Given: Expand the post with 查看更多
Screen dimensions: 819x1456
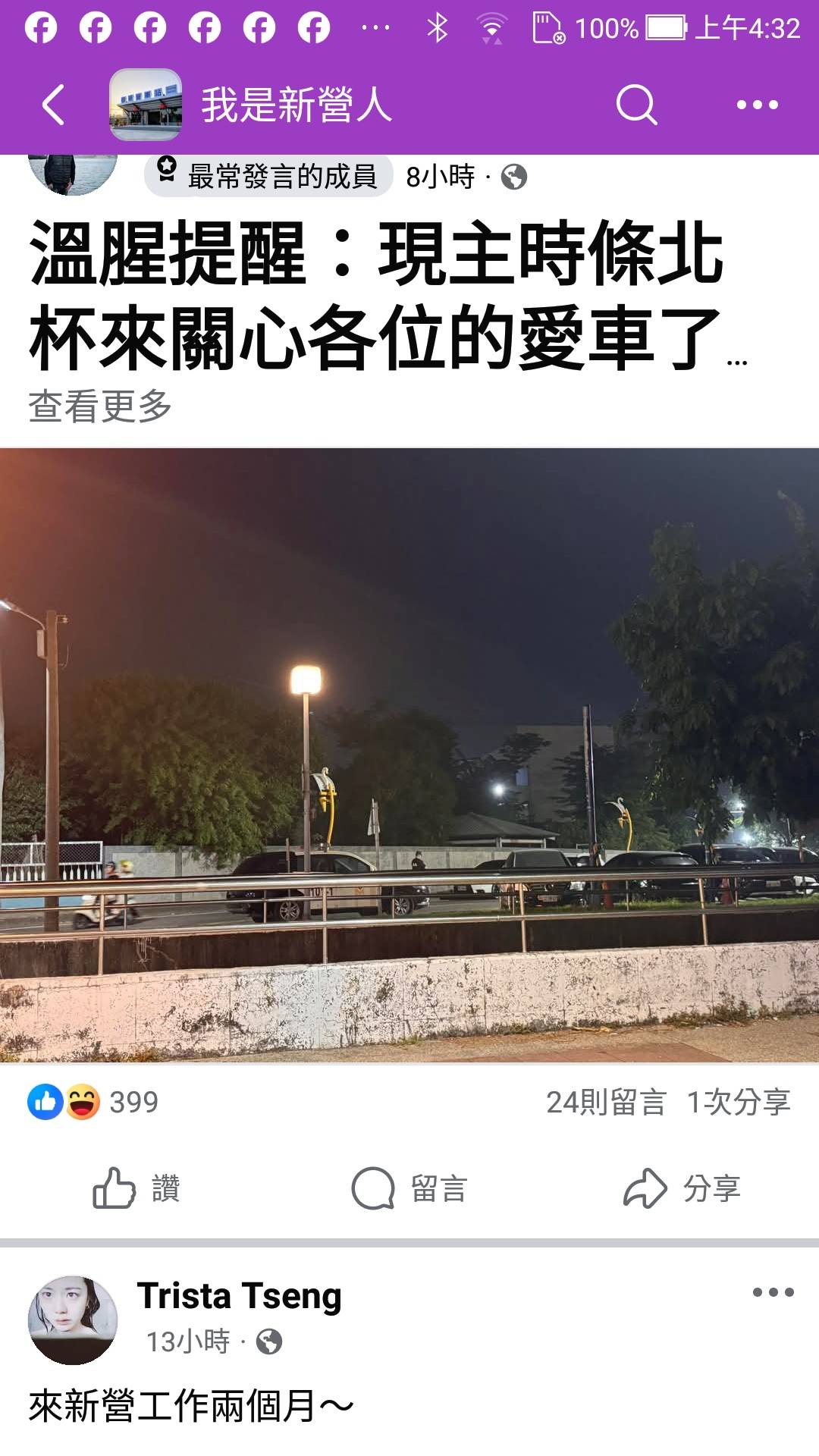Looking at the screenshot, I should click(100, 406).
